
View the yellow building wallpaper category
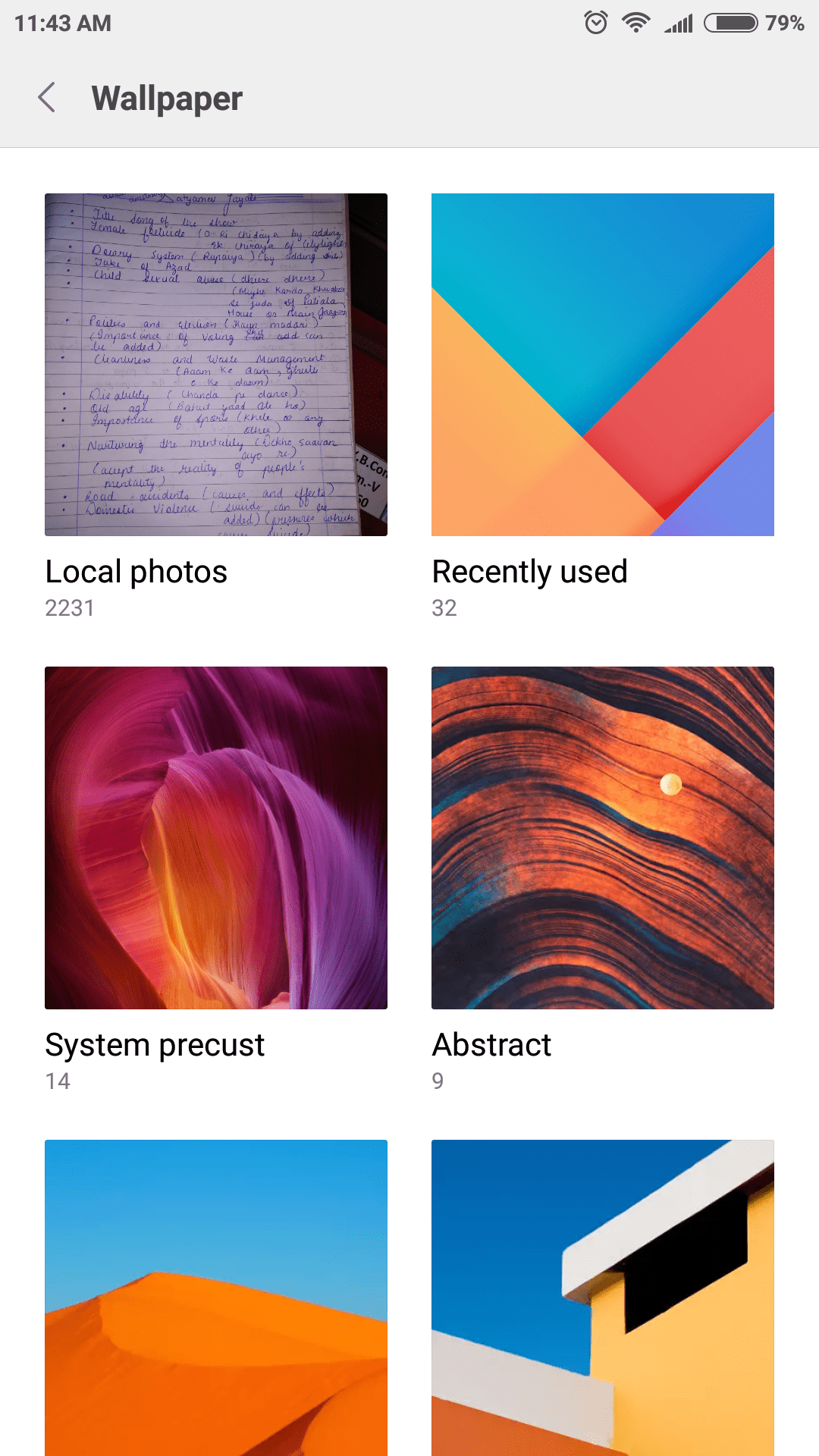[603, 1297]
